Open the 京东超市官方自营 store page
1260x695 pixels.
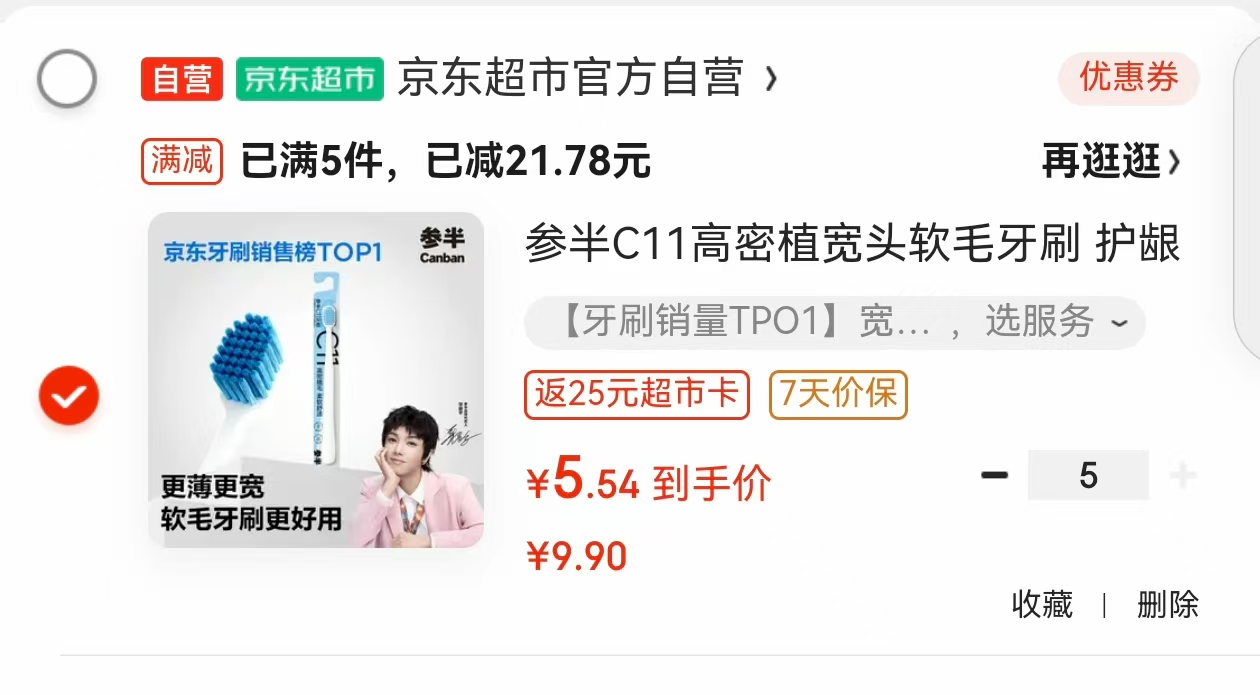[571, 78]
